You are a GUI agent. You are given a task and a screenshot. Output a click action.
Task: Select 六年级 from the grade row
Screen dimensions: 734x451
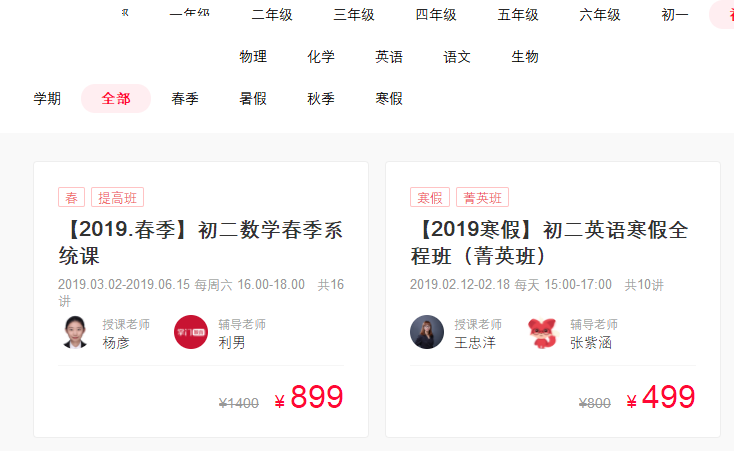(x=600, y=15)
